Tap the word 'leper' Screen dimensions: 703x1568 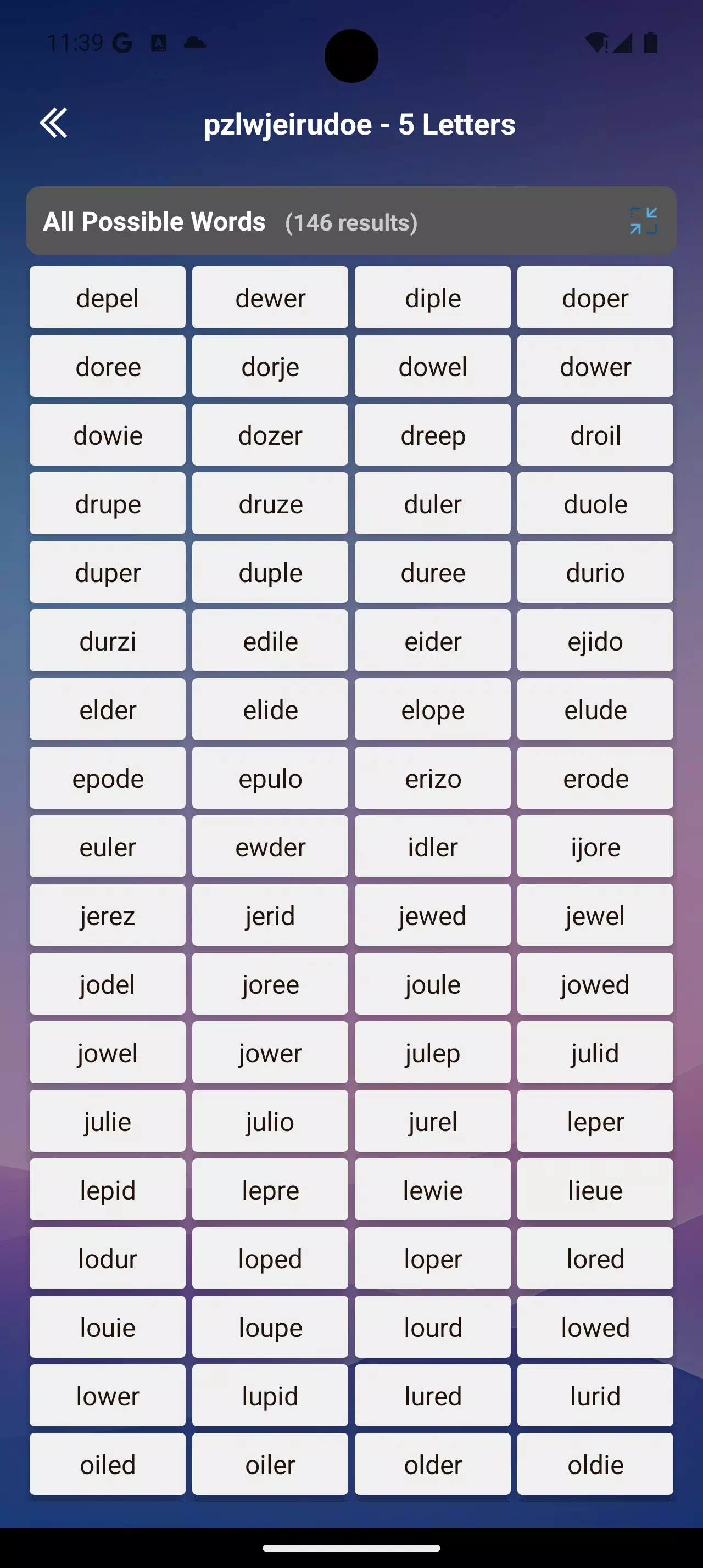point(595,1121)
